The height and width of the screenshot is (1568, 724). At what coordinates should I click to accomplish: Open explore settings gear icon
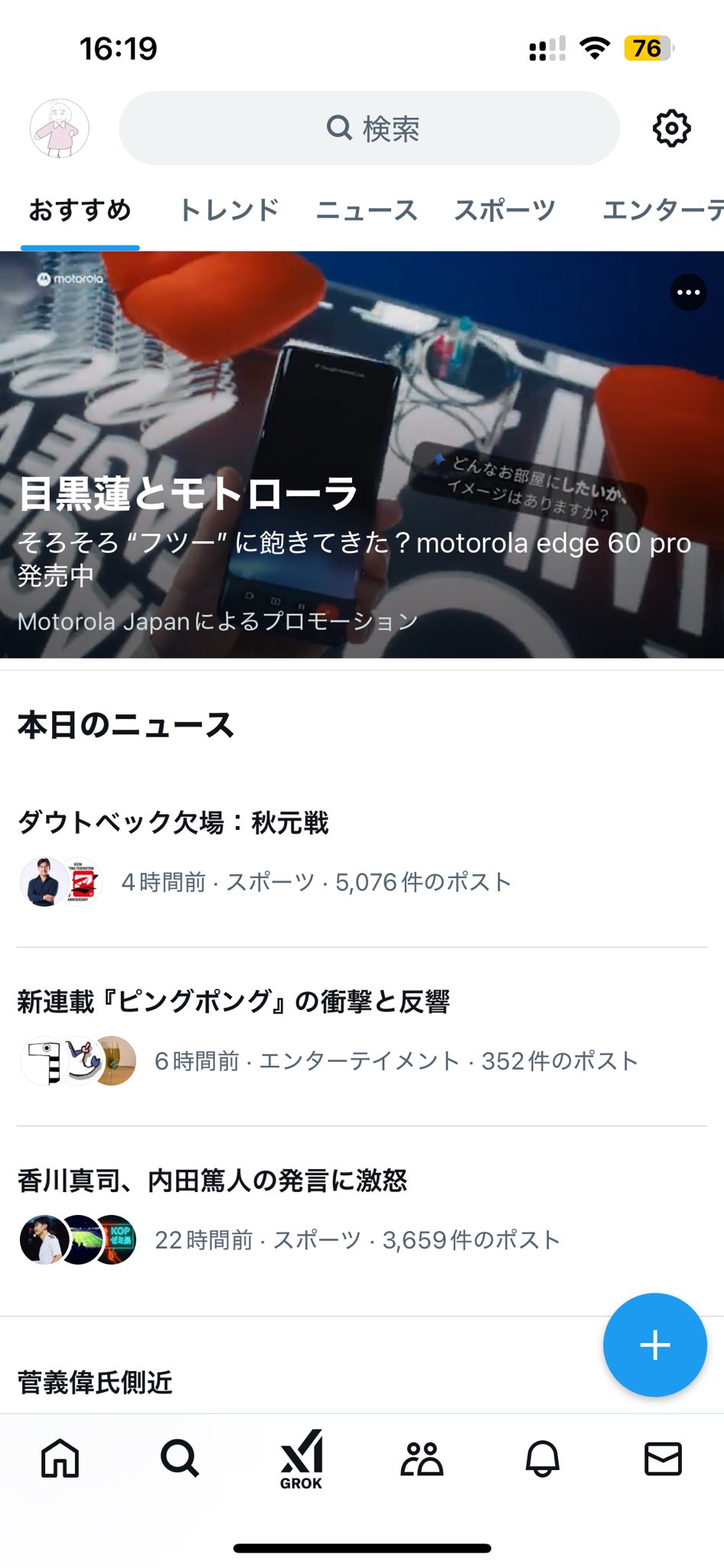pos(671,129)
